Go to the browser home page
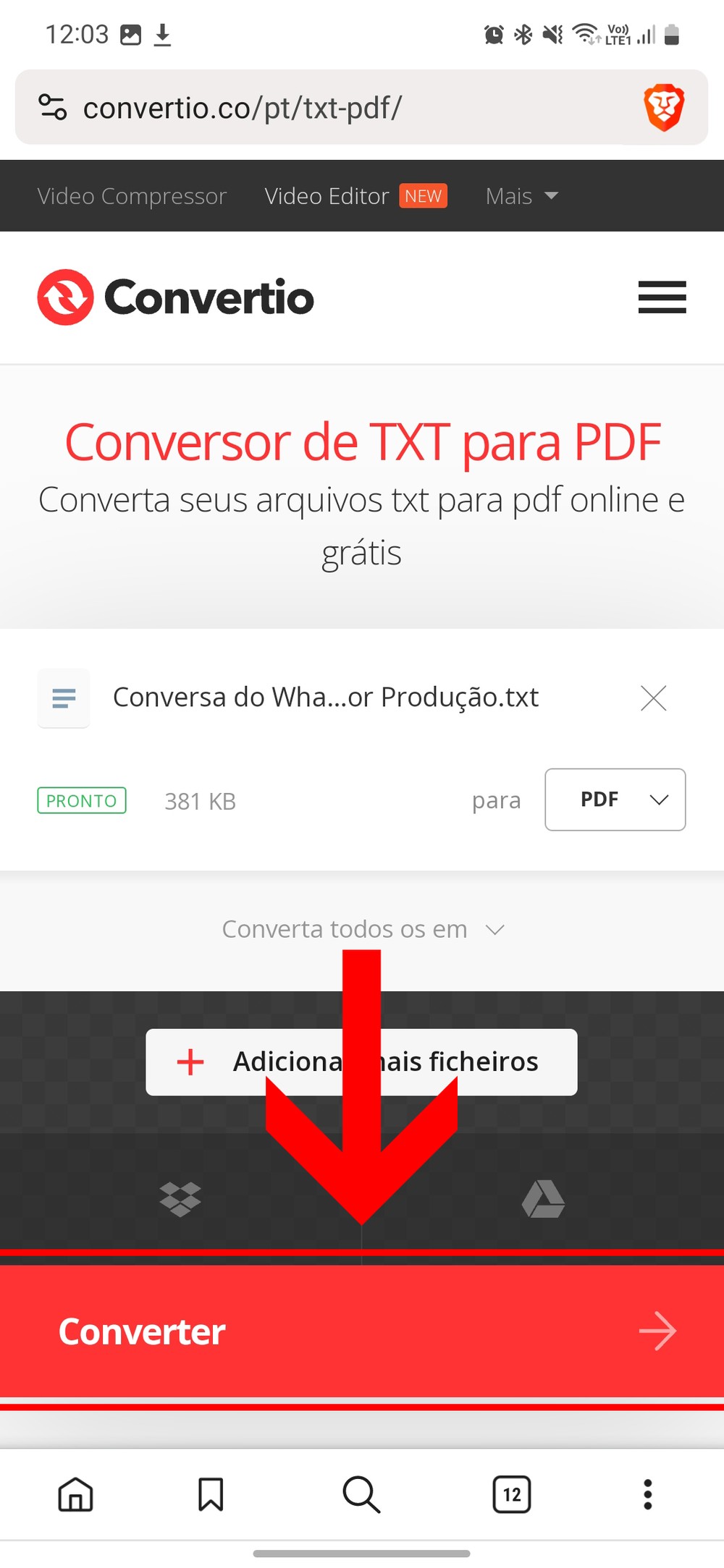The height and width of the screenshot is (1568, 724). (x=76, y=1494)
